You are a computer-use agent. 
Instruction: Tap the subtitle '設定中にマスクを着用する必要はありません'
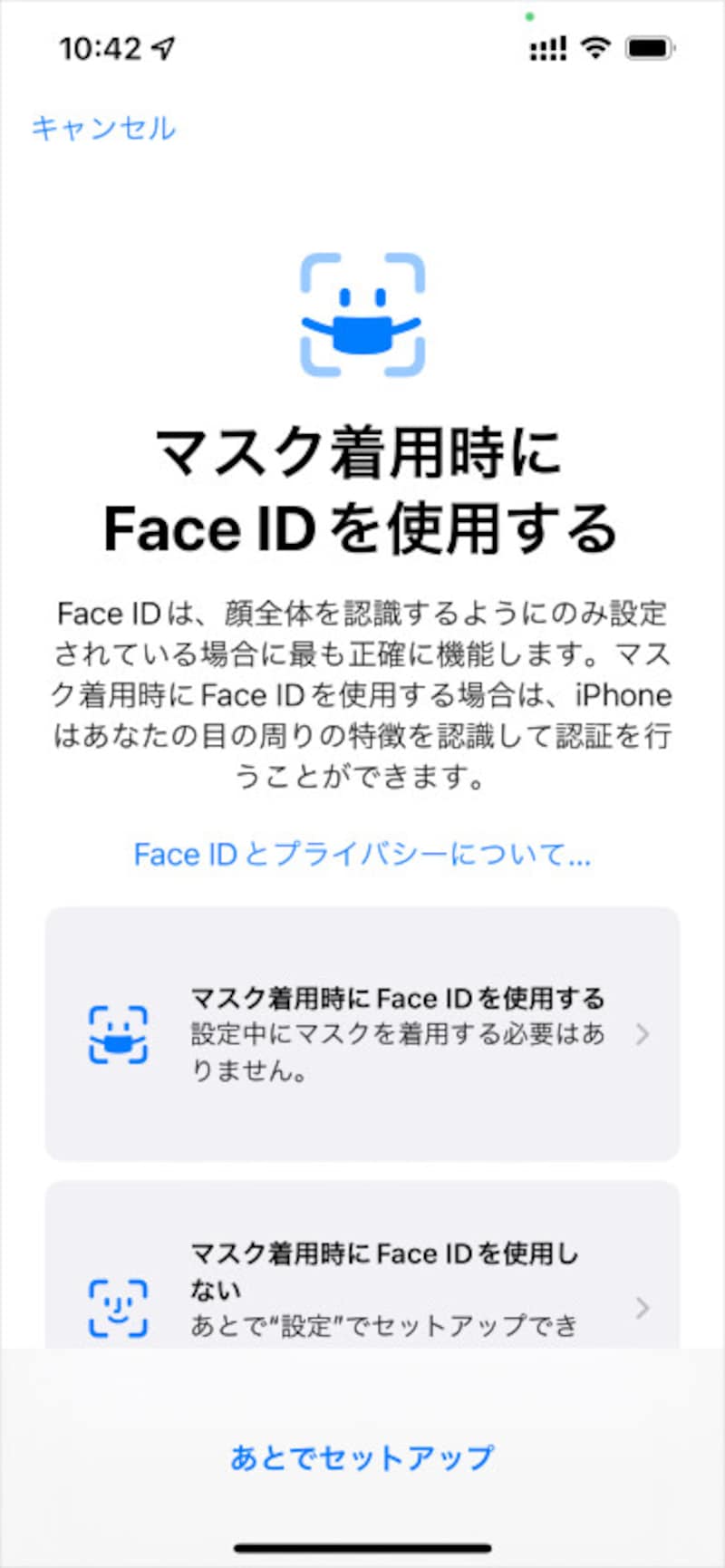(399, 1053)
